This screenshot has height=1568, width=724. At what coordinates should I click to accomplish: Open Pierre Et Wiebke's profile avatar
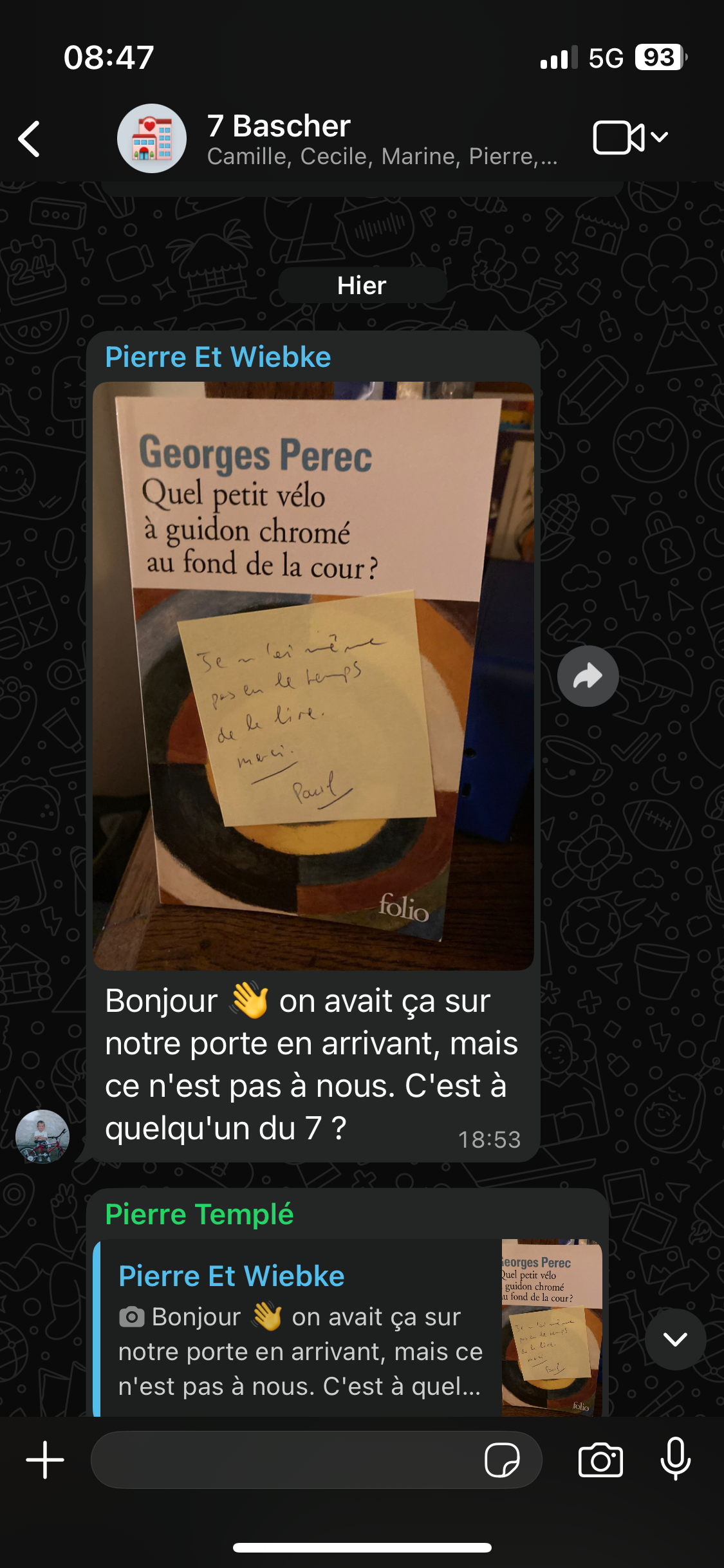pos(42,1136)
